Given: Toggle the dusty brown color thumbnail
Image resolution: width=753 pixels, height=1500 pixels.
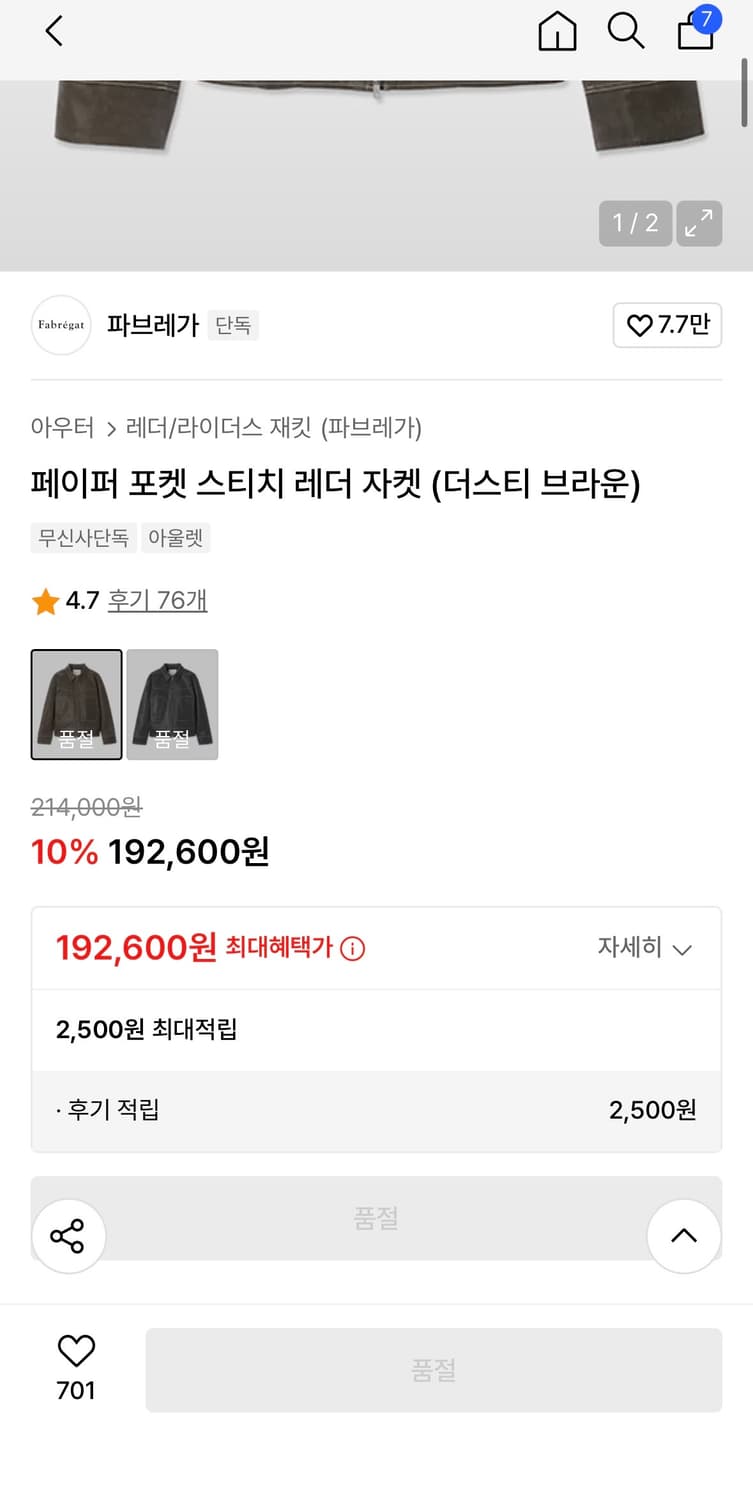Looking at the screenshot, I should pos(76,704).
